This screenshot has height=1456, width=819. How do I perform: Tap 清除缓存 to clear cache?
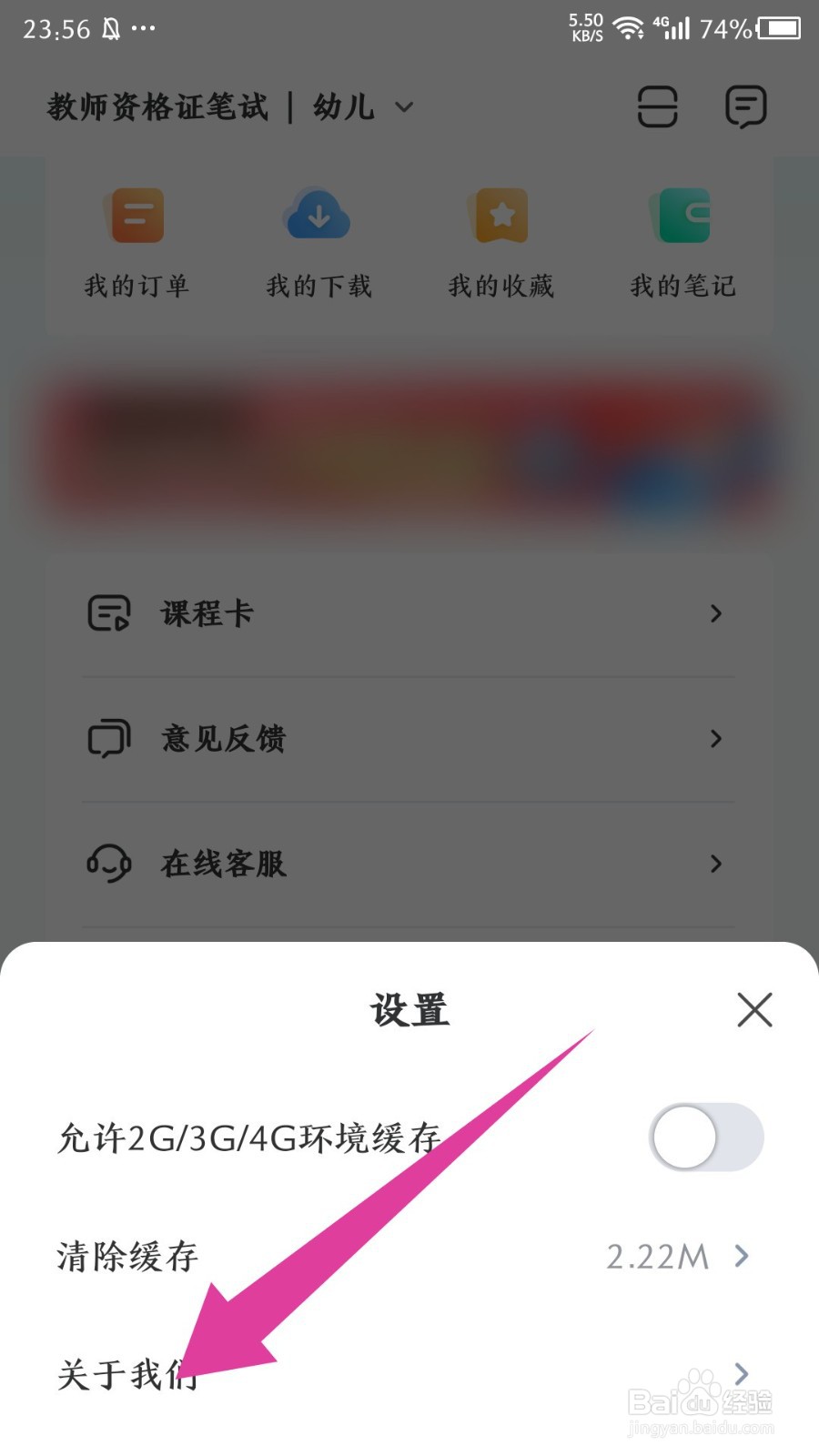point(127,1257)
